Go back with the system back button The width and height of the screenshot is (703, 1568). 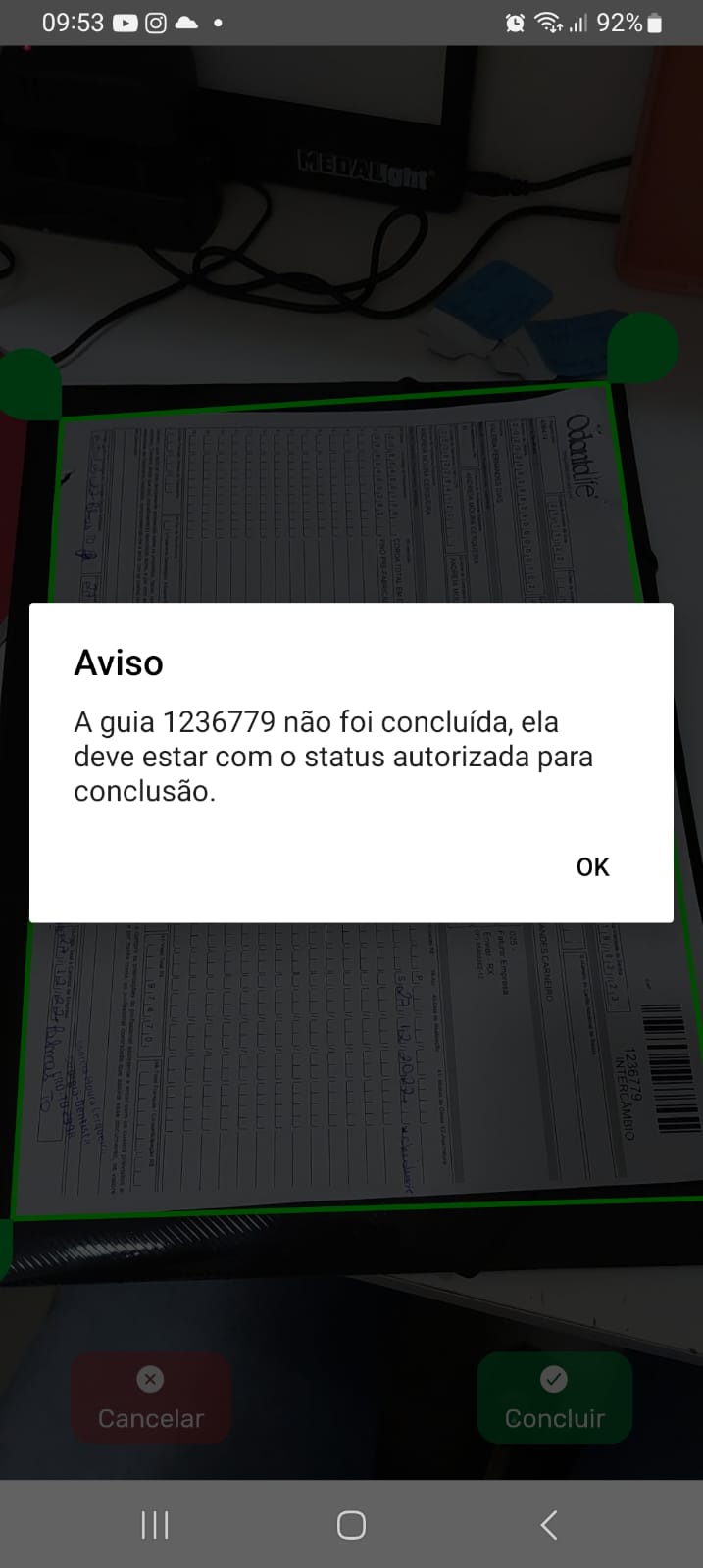(x=549, y=1525)
